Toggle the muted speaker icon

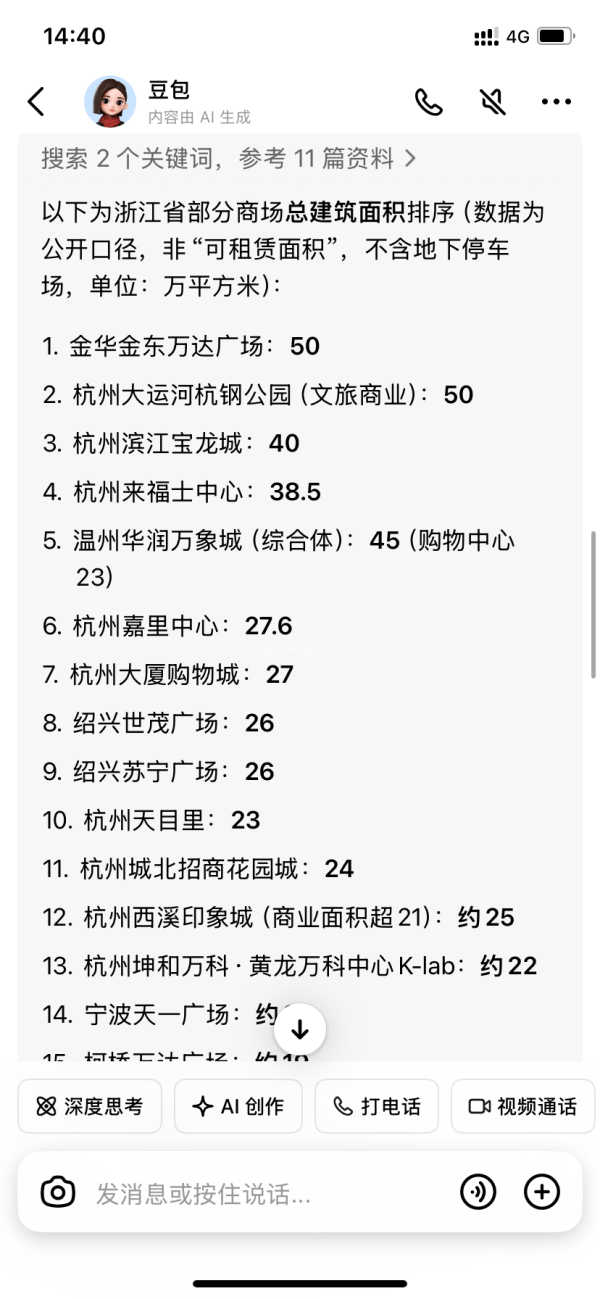tap(492, 101)
